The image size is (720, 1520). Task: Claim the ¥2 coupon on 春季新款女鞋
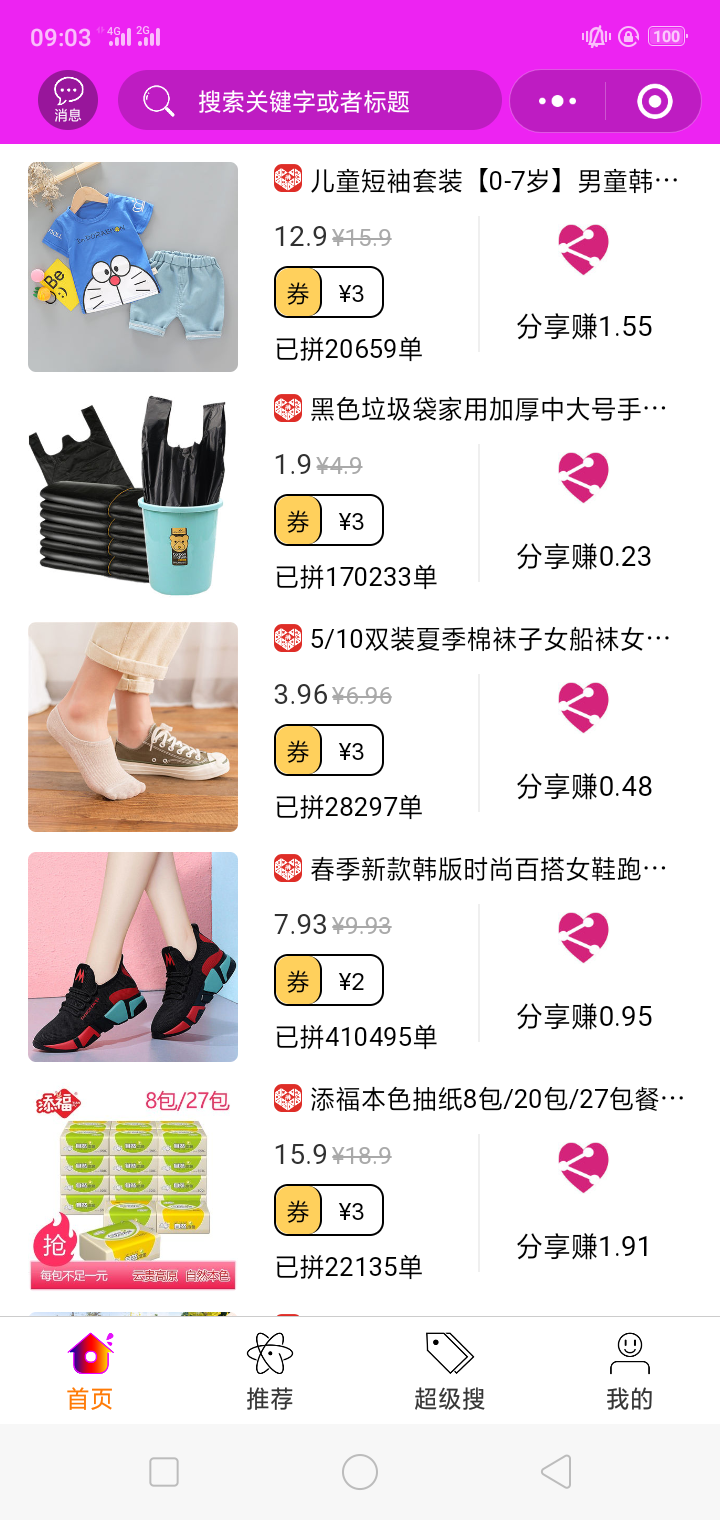328,981
